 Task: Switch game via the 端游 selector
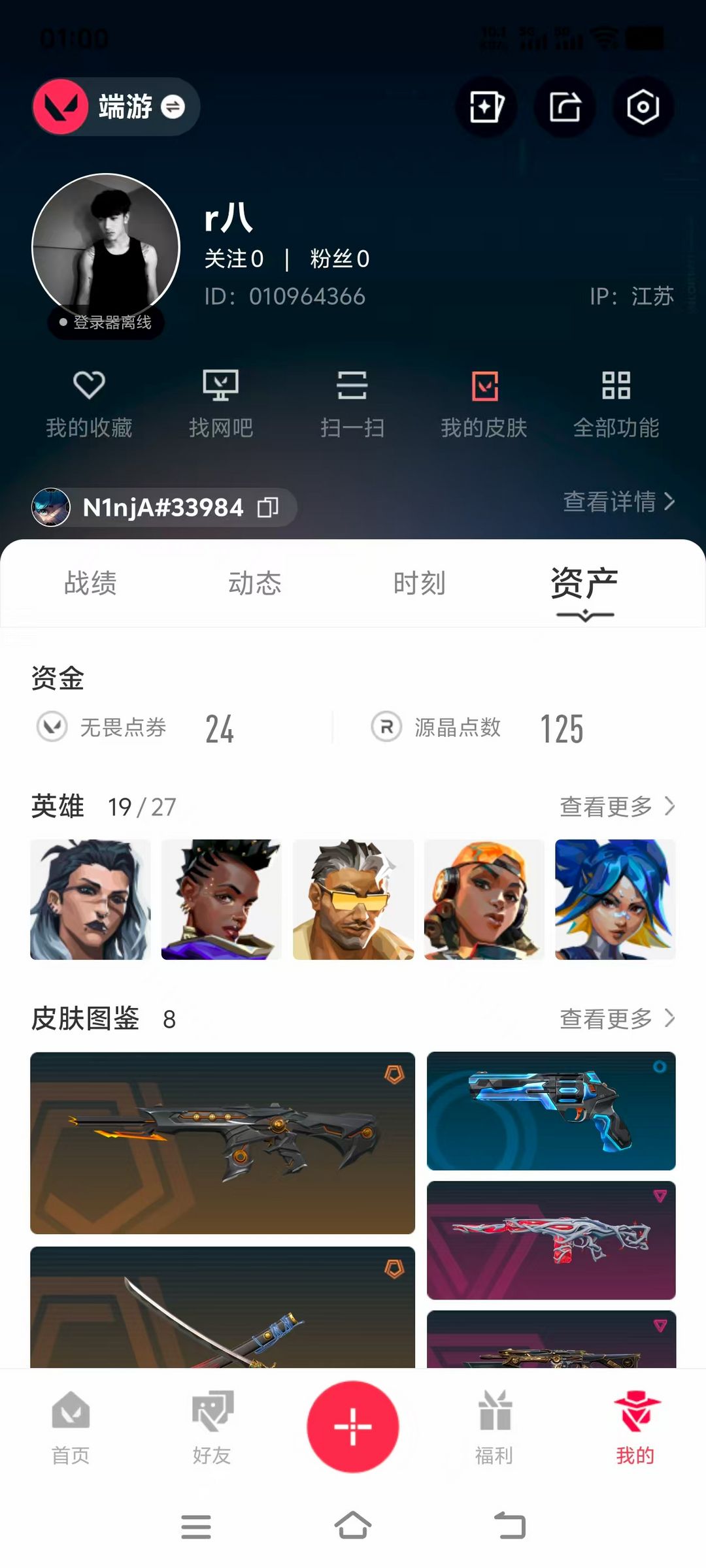coord(116,106)
